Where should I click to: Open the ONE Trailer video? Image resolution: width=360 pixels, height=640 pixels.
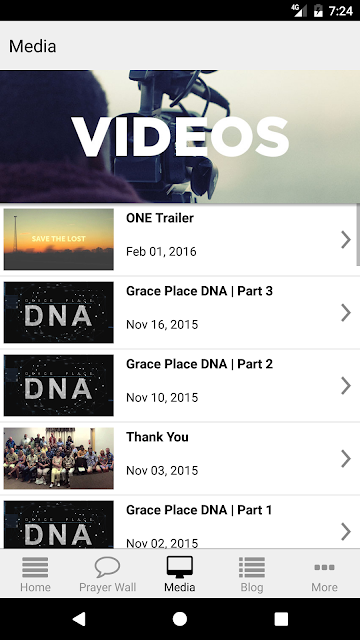(180, 240)
